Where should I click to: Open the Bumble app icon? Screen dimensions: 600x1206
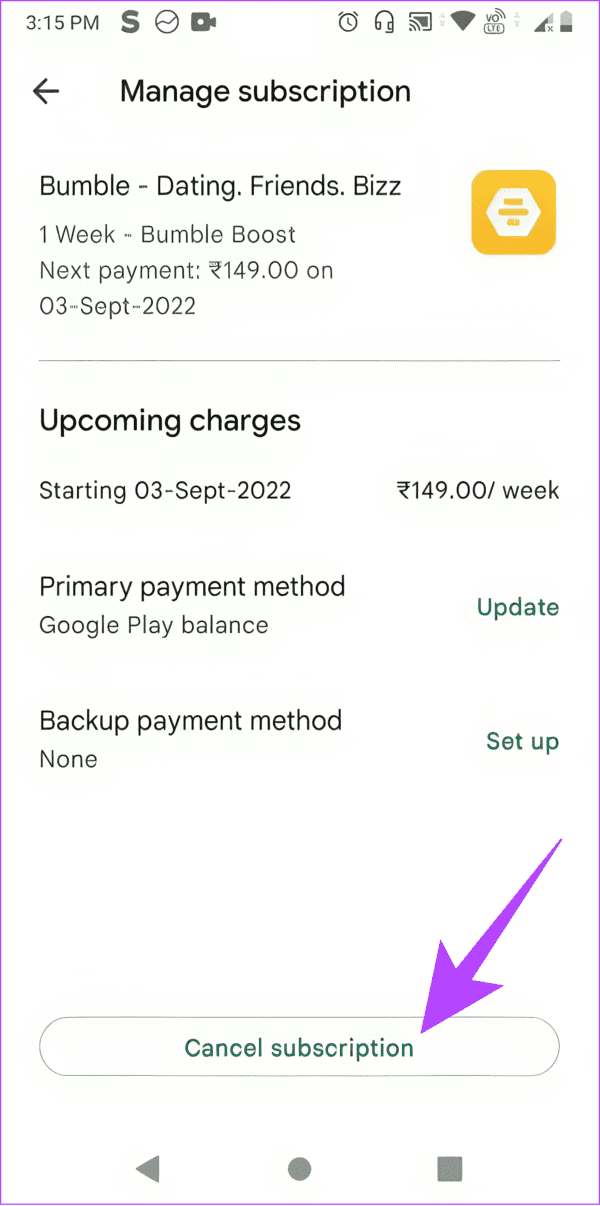[x=513, y=212]
